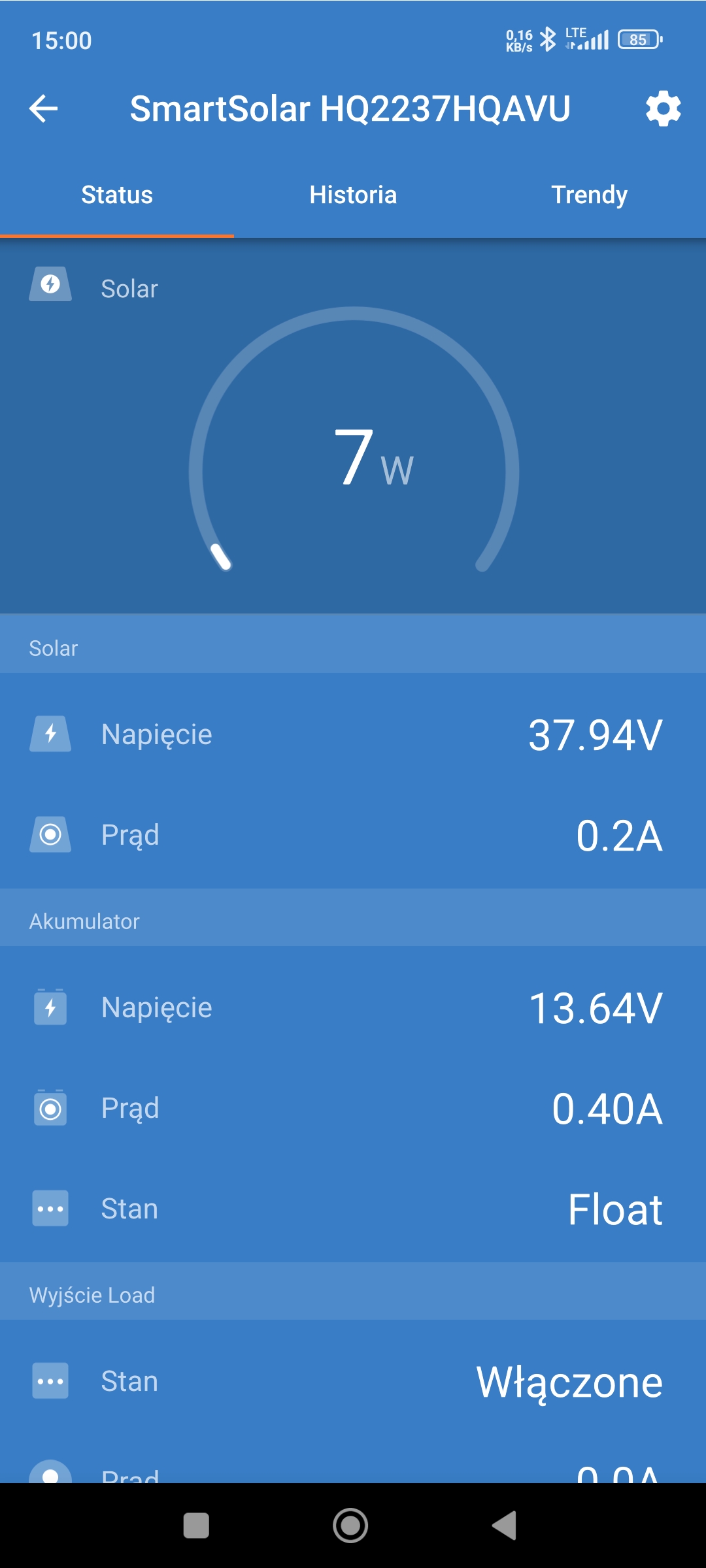Viewport: 706px width, 1568px height.
Task: Tap the system home button
Action: tap(350, 1526)
